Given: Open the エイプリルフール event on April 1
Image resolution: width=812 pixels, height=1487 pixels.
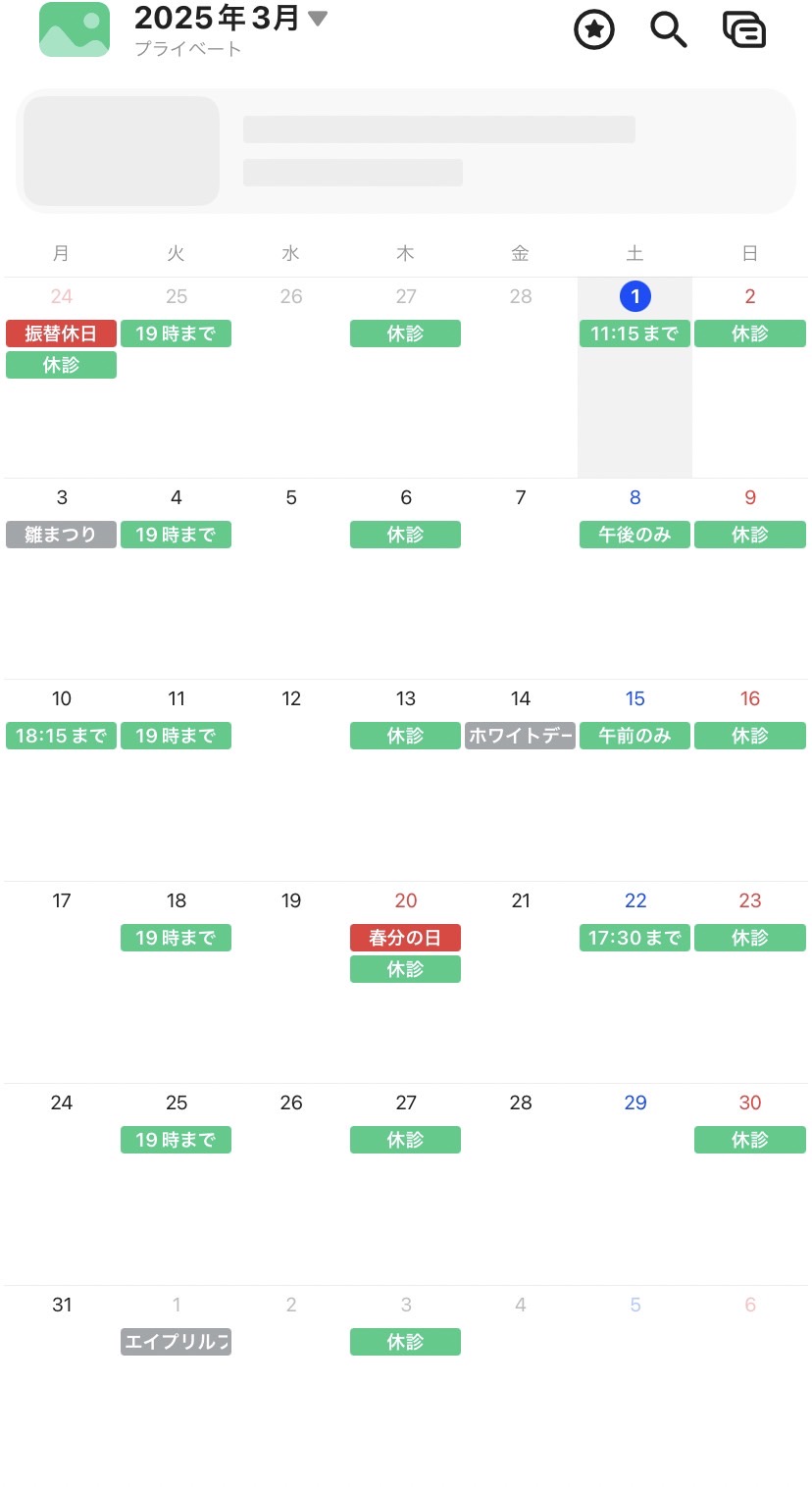Looking at the screenshot, I should (176, 1342).
